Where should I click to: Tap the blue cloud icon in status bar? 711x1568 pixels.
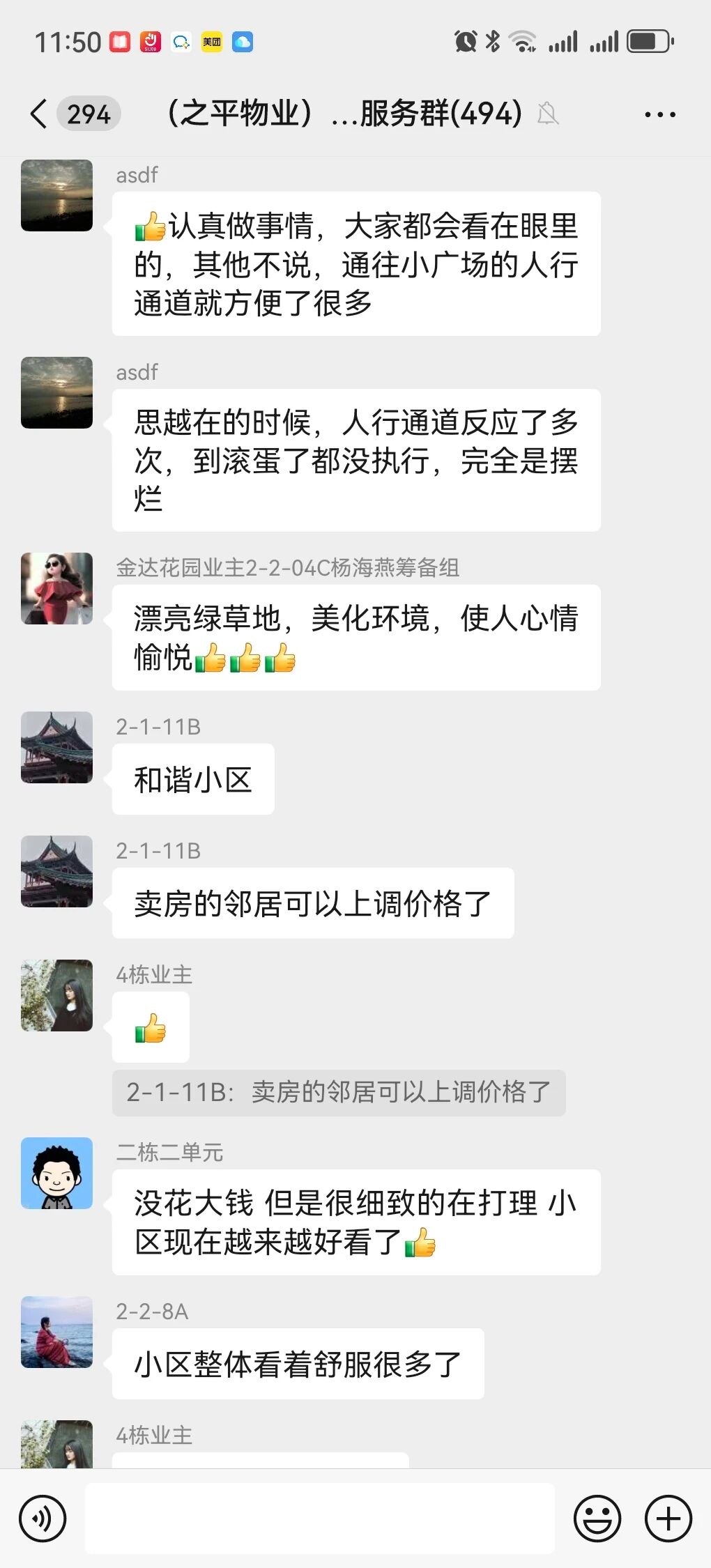(x=243, y=41)
